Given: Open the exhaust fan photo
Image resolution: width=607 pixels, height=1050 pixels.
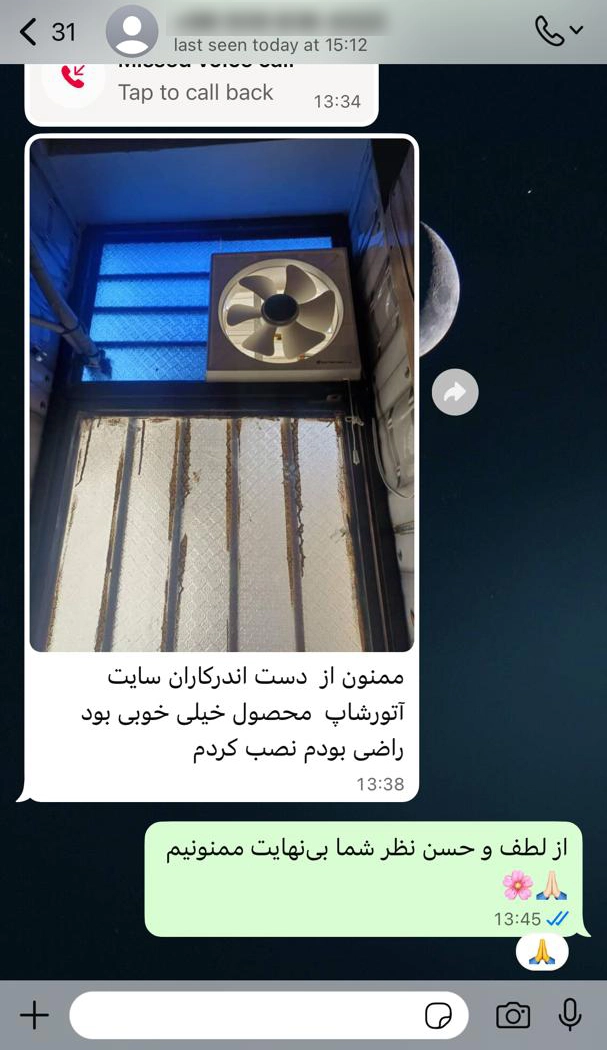Looking at the screenshot, I should 221,395.
